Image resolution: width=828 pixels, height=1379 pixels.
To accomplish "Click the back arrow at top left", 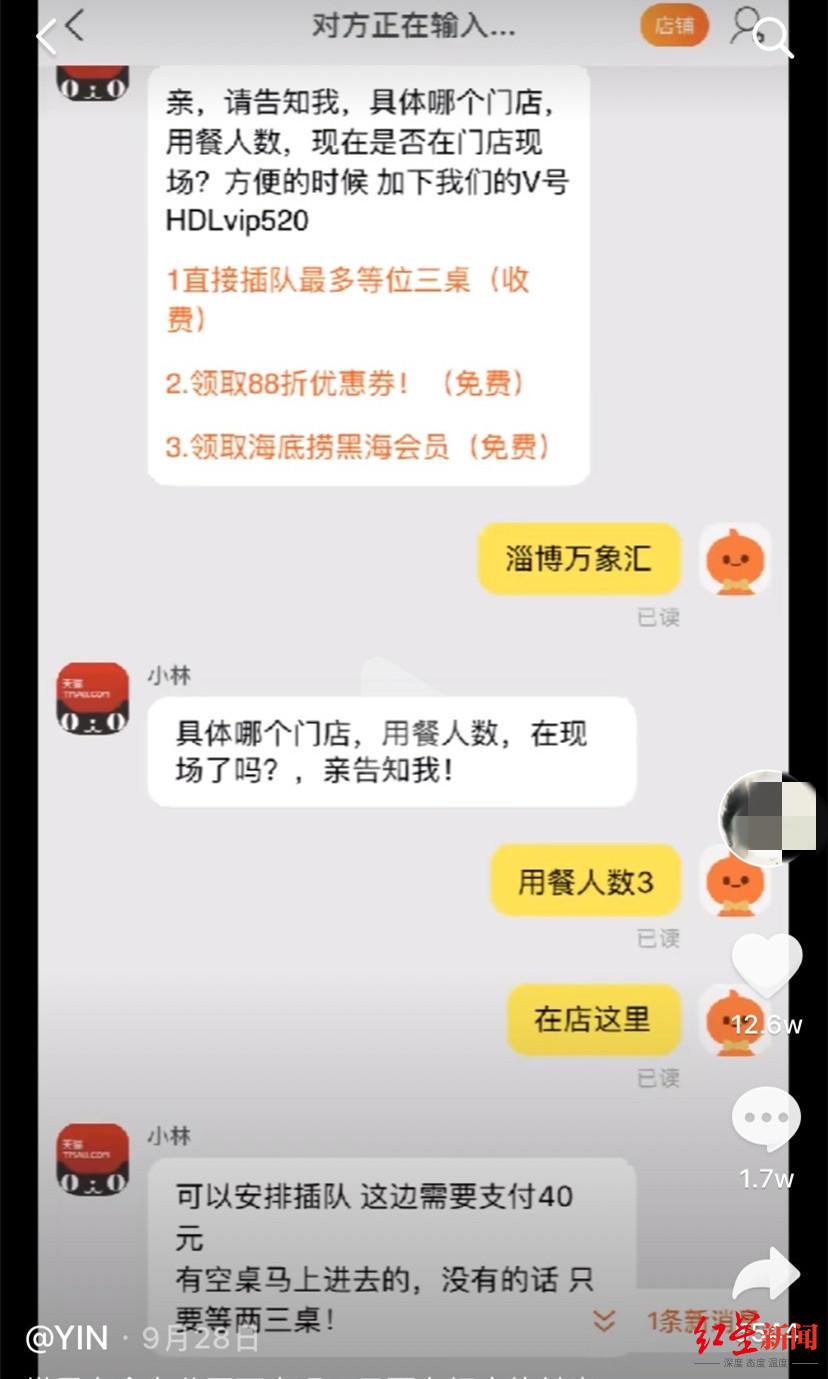I will click(75, 25).
